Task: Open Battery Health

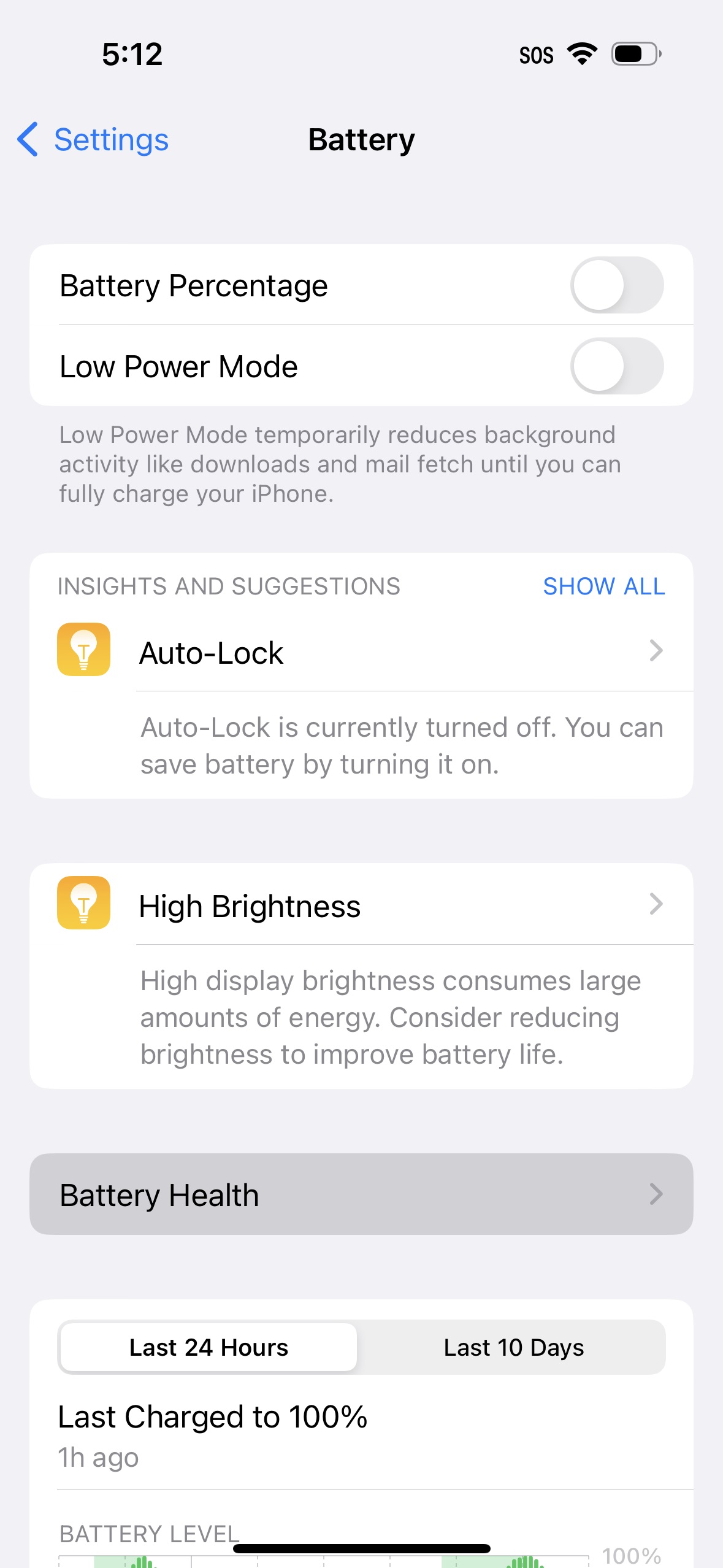Action: coord(361,1194)
